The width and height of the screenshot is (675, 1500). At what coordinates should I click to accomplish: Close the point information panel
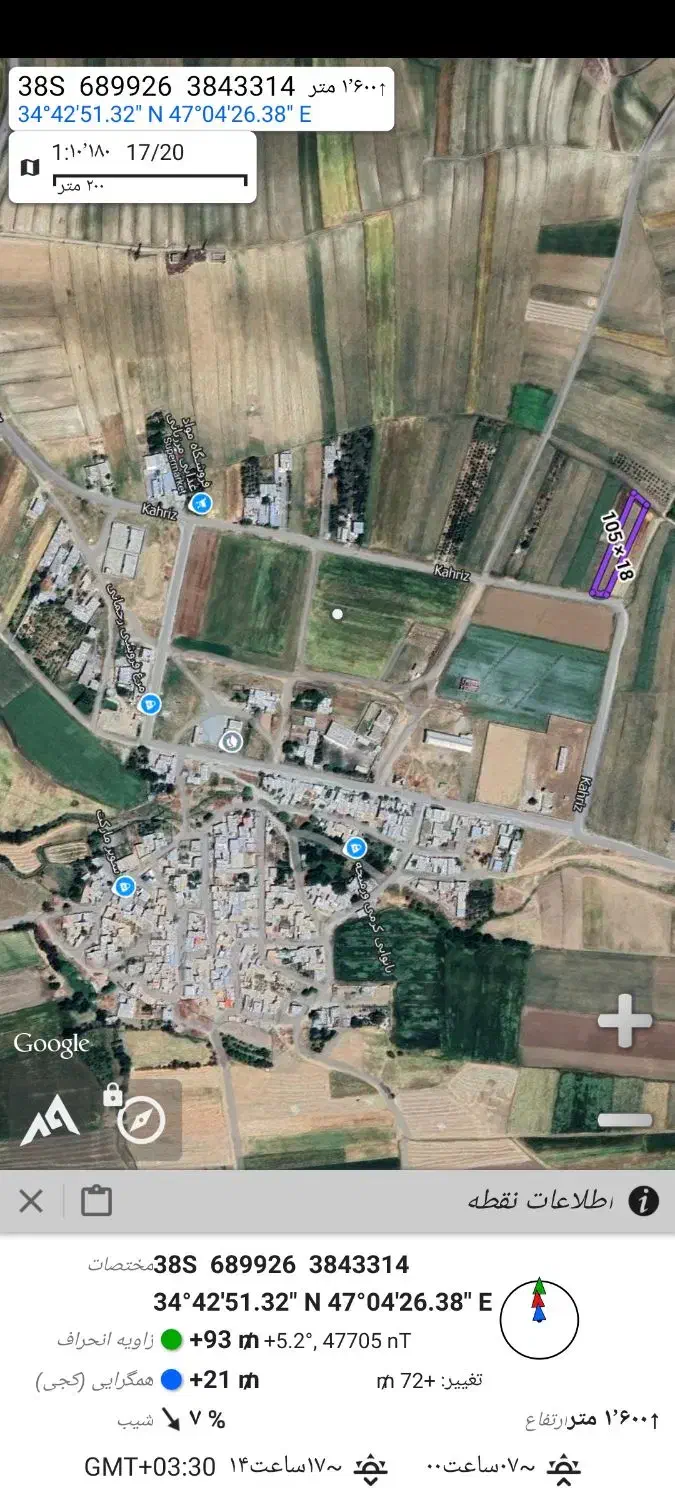coord(31,1201)
